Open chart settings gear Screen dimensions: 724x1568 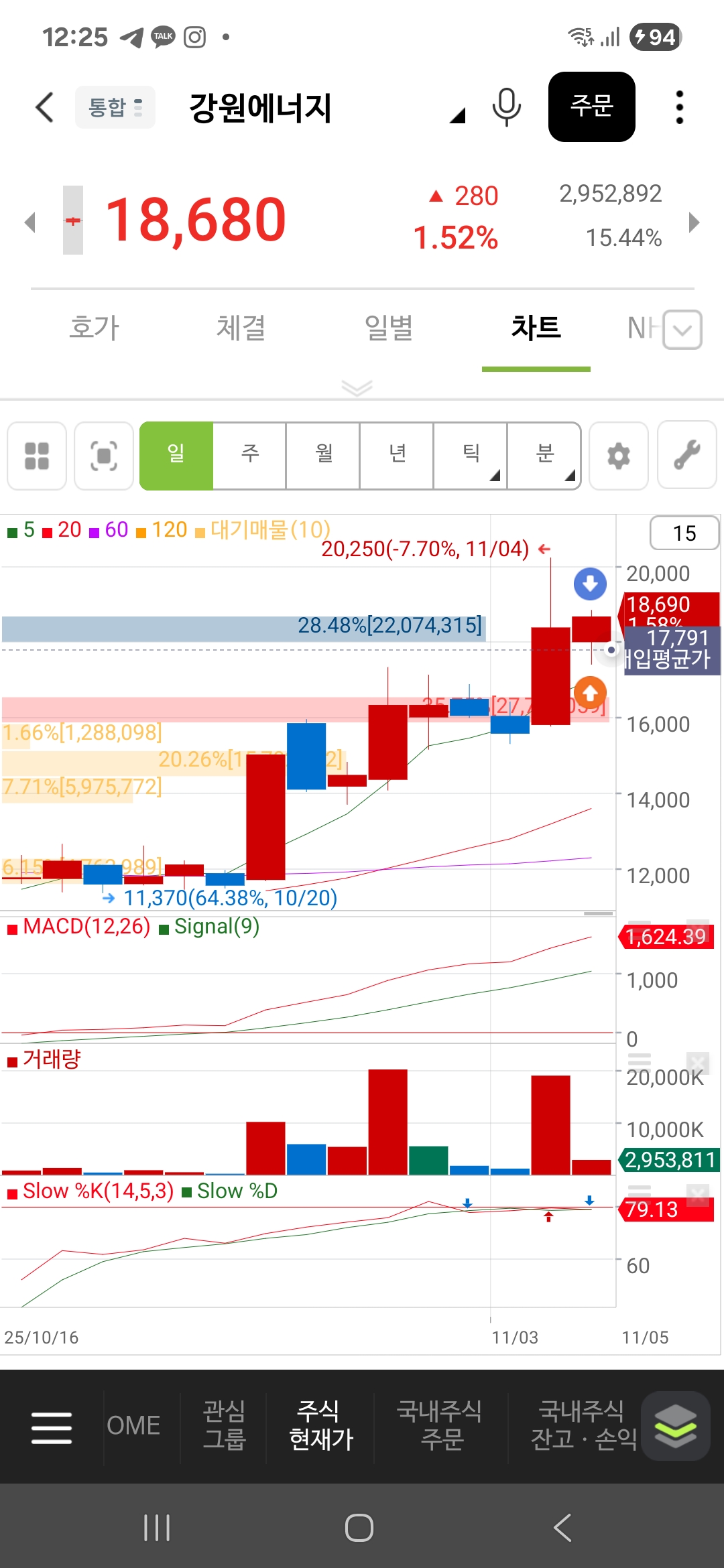pos(618,456)
